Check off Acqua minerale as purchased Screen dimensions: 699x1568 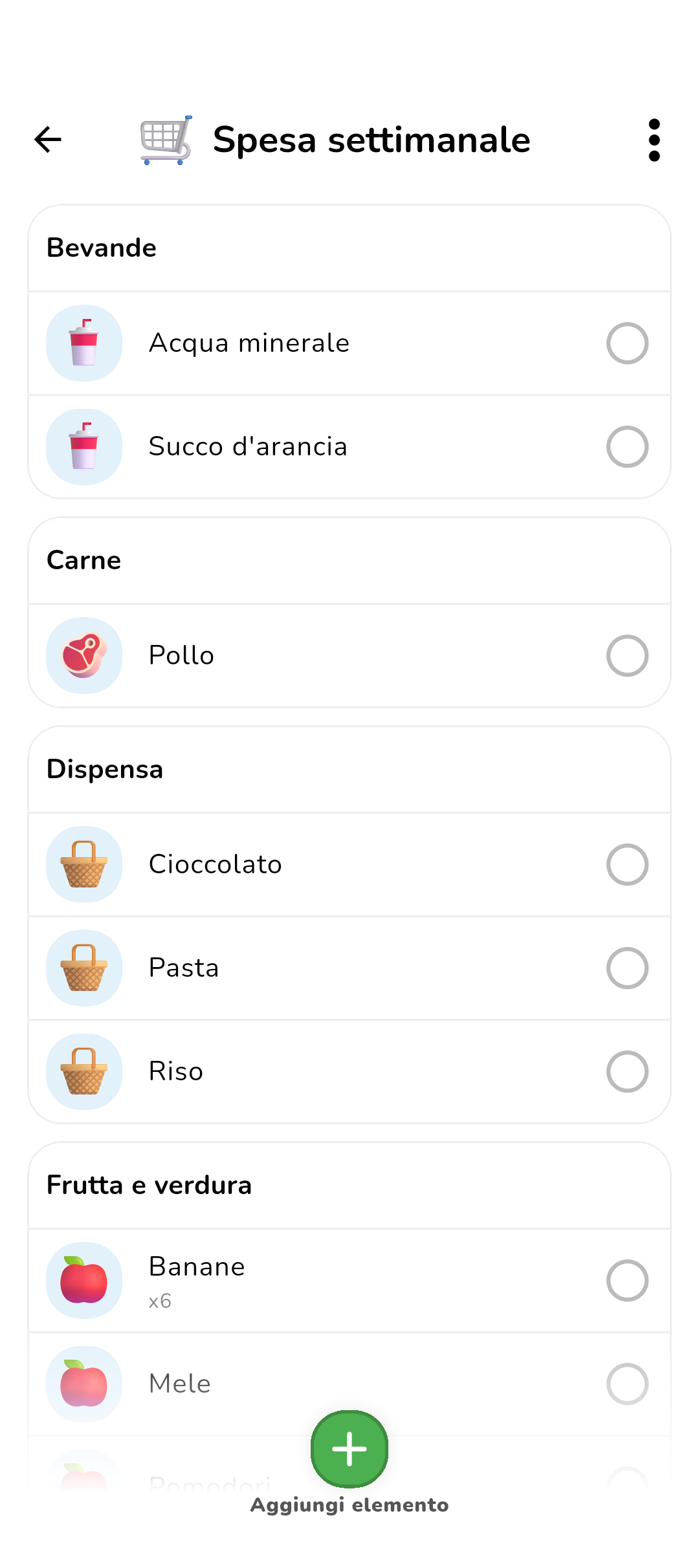(x=627, y=343)
